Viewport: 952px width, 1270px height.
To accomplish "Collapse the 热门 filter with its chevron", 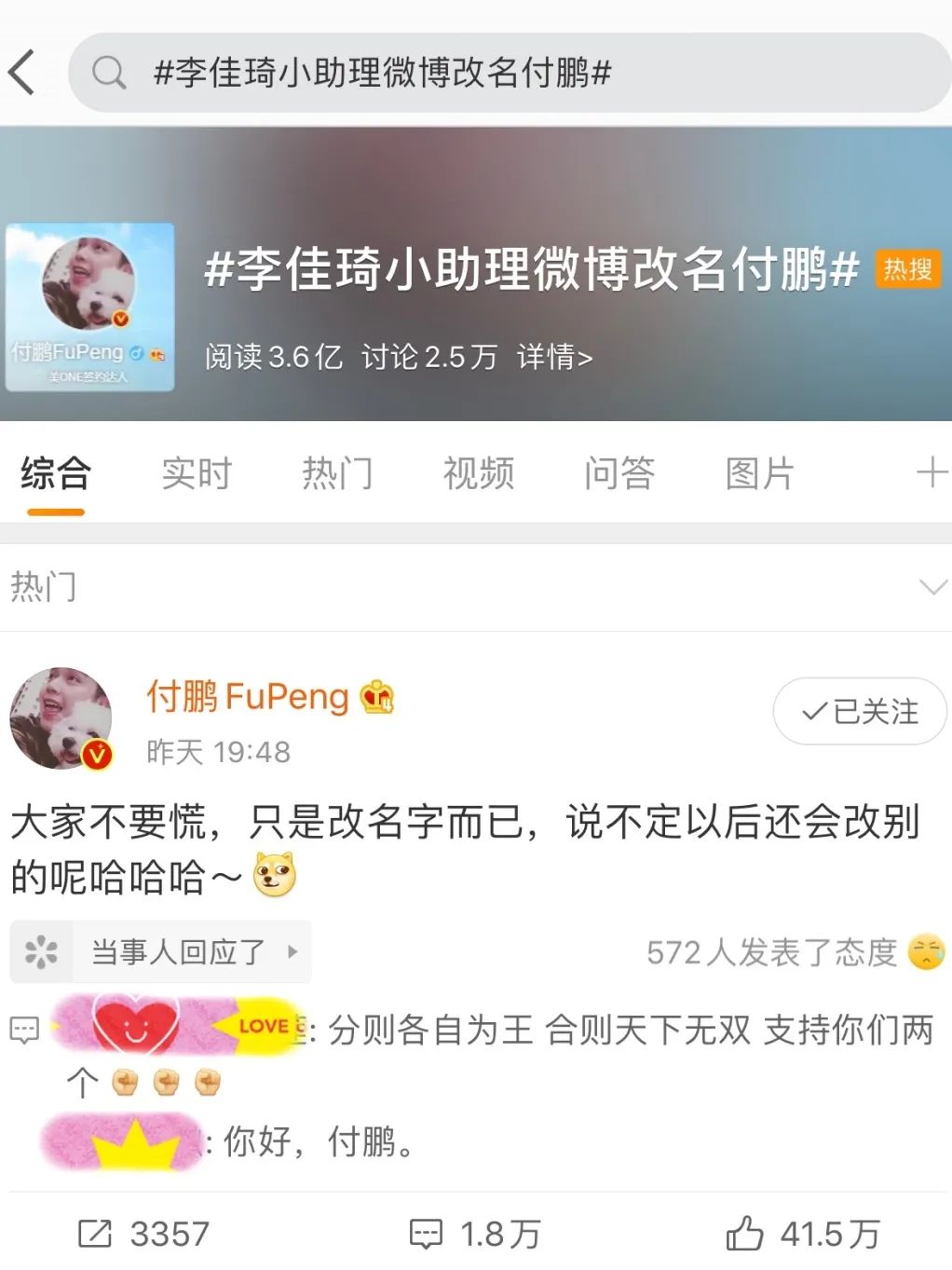I will click(x=926, y=587).
